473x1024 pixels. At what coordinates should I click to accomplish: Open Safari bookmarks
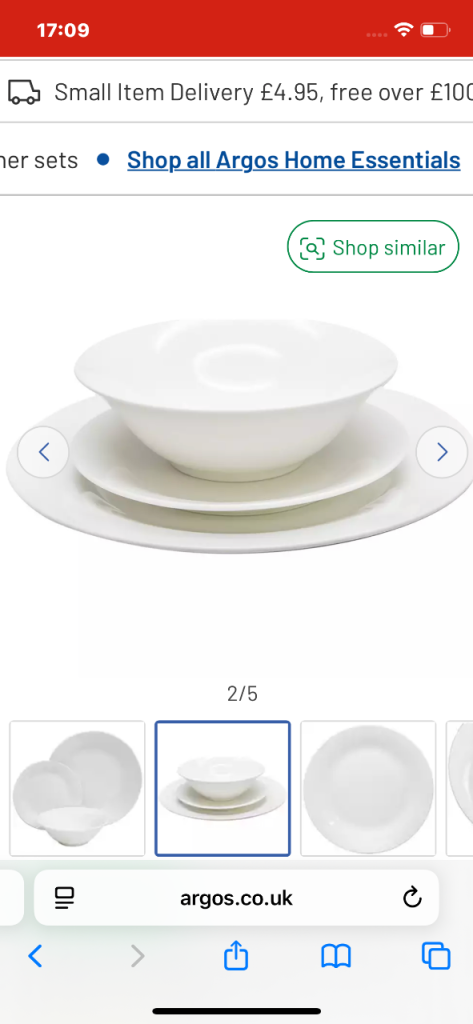336,957
